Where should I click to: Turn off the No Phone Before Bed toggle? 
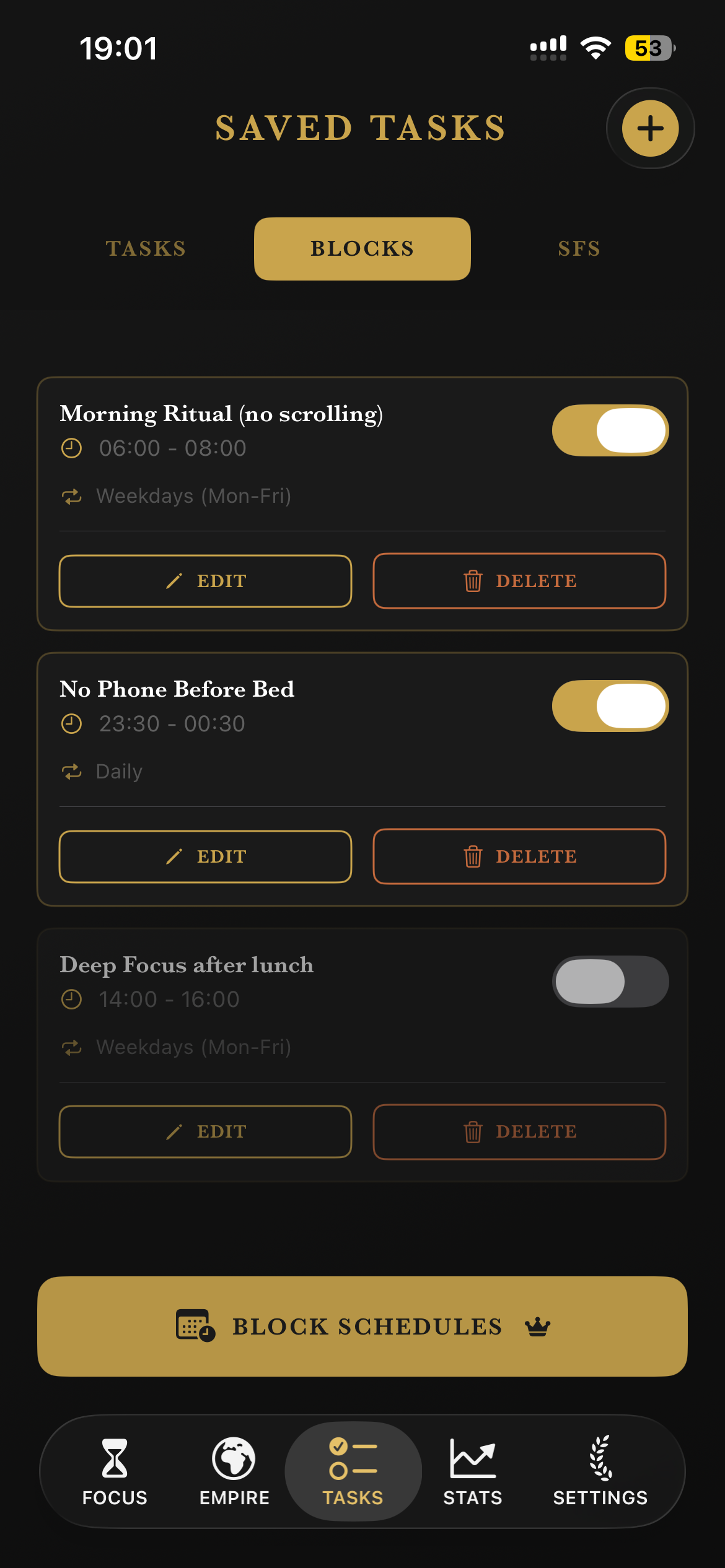coord(609,705)
